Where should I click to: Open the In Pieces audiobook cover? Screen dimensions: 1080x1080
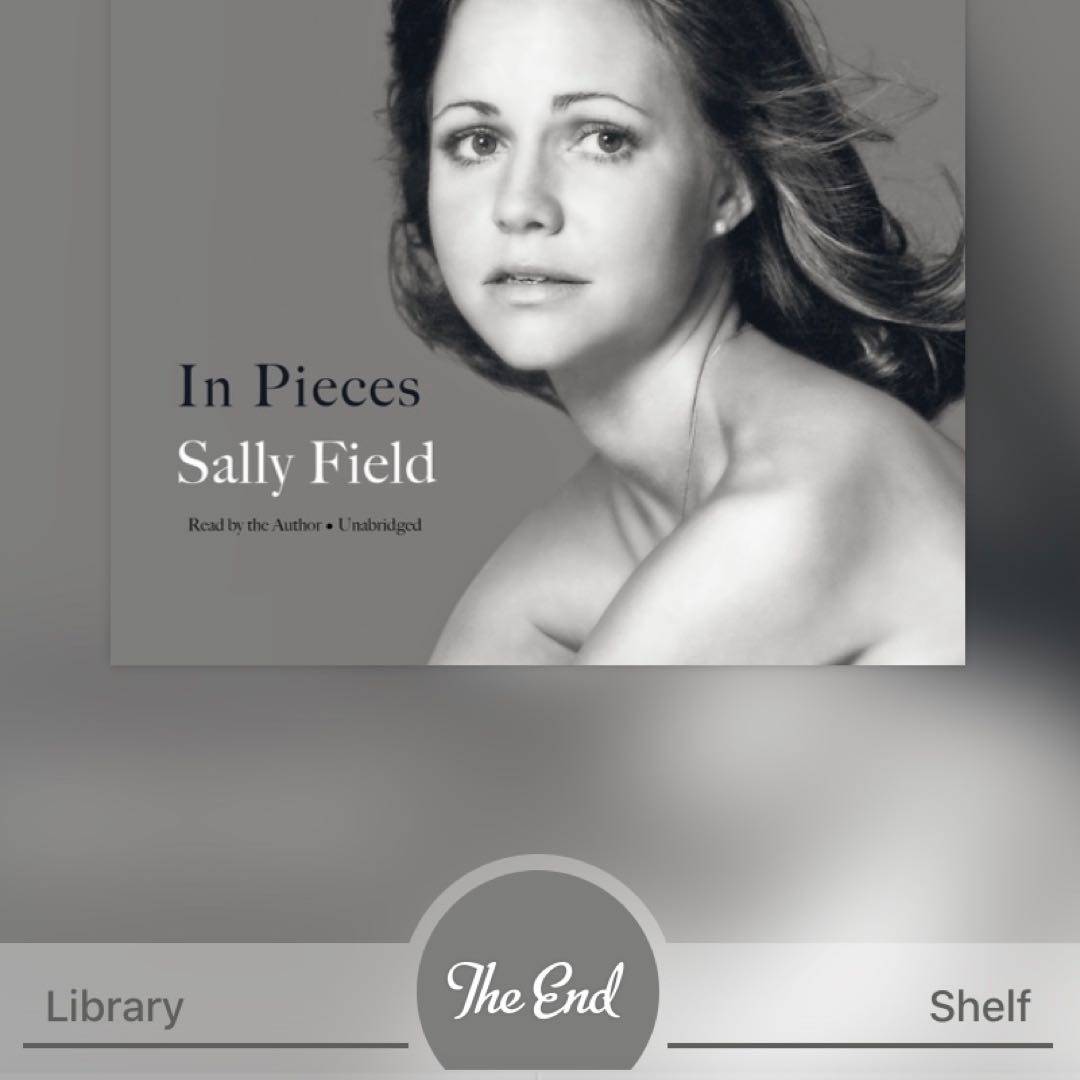(538, 332)
